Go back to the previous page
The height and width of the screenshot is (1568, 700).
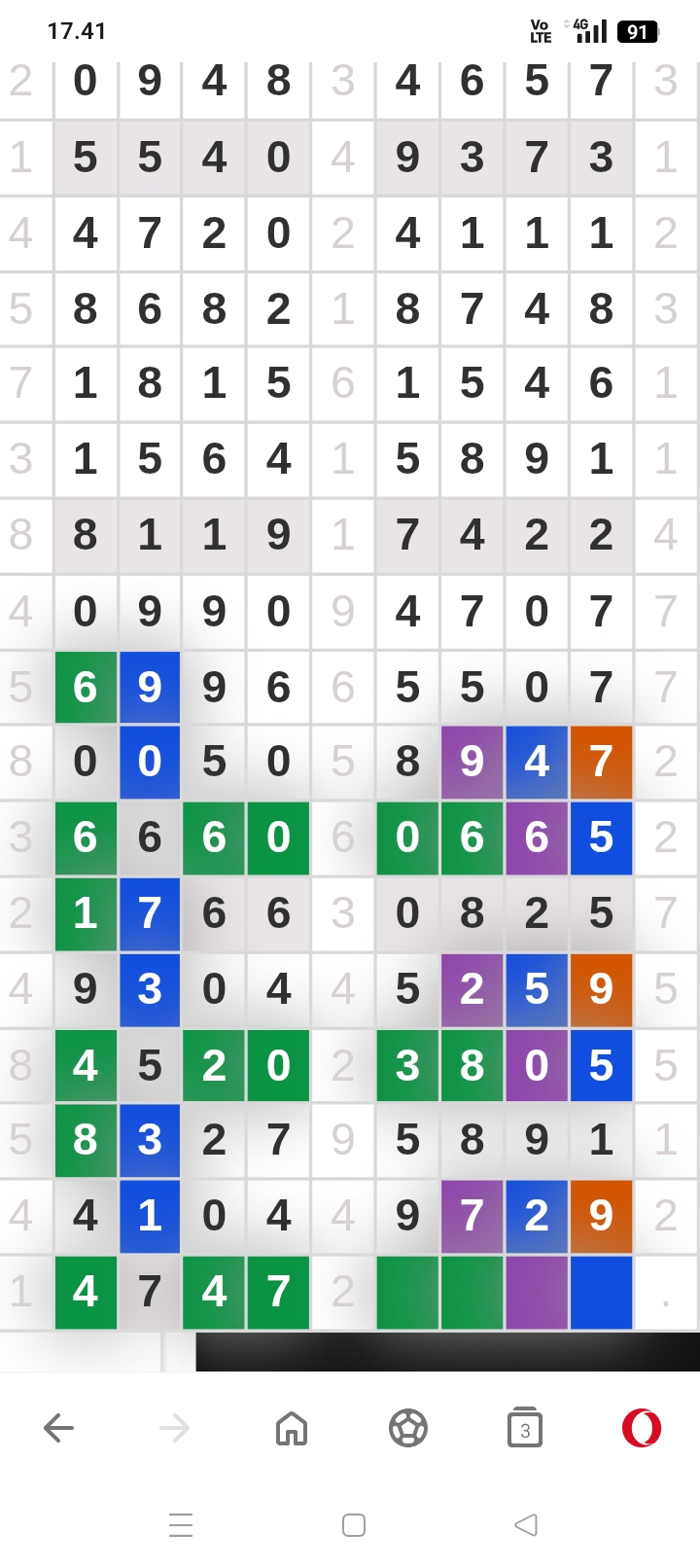[x=58, y=1428]
